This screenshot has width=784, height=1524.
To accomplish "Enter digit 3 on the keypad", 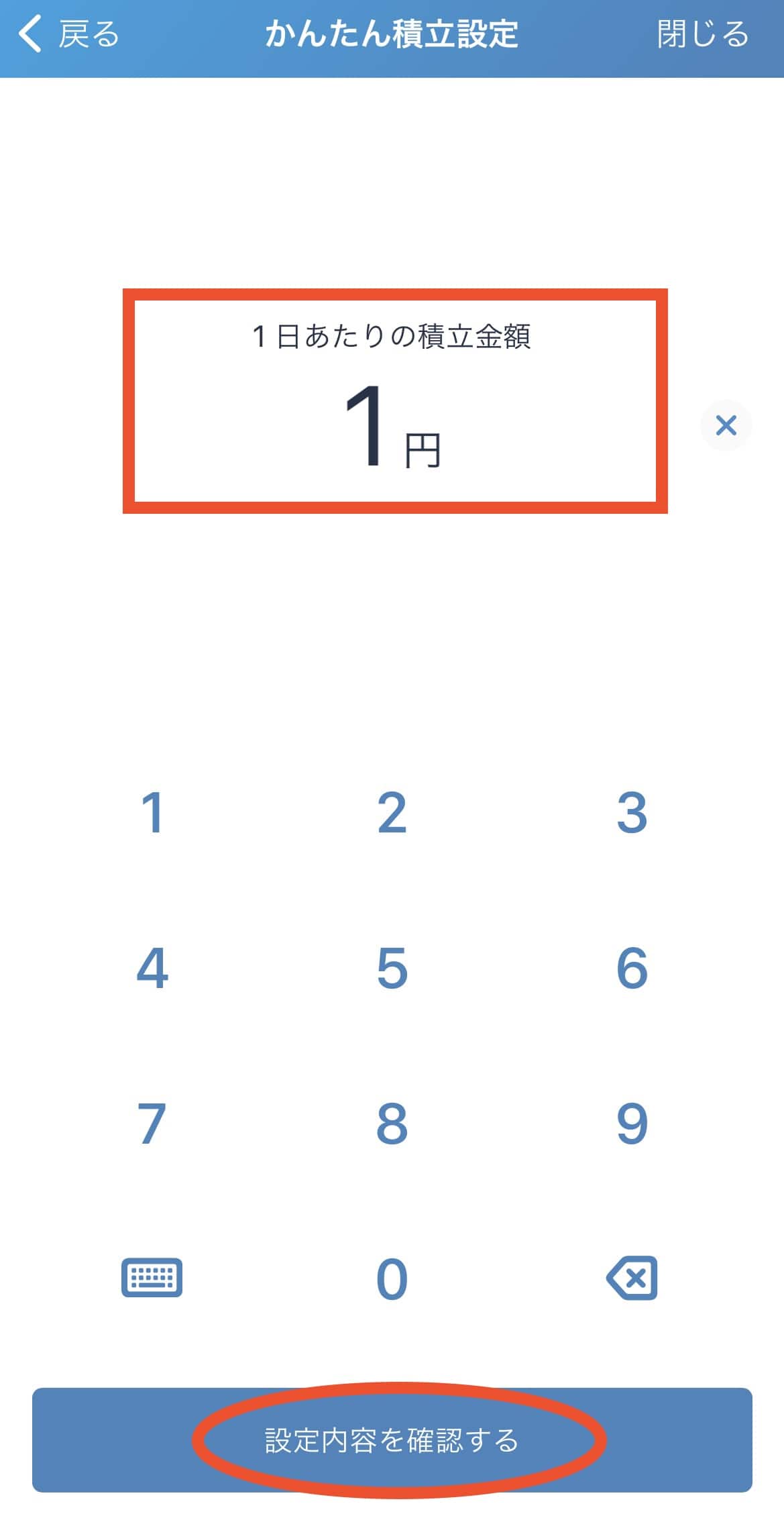I will coord(632,812).
